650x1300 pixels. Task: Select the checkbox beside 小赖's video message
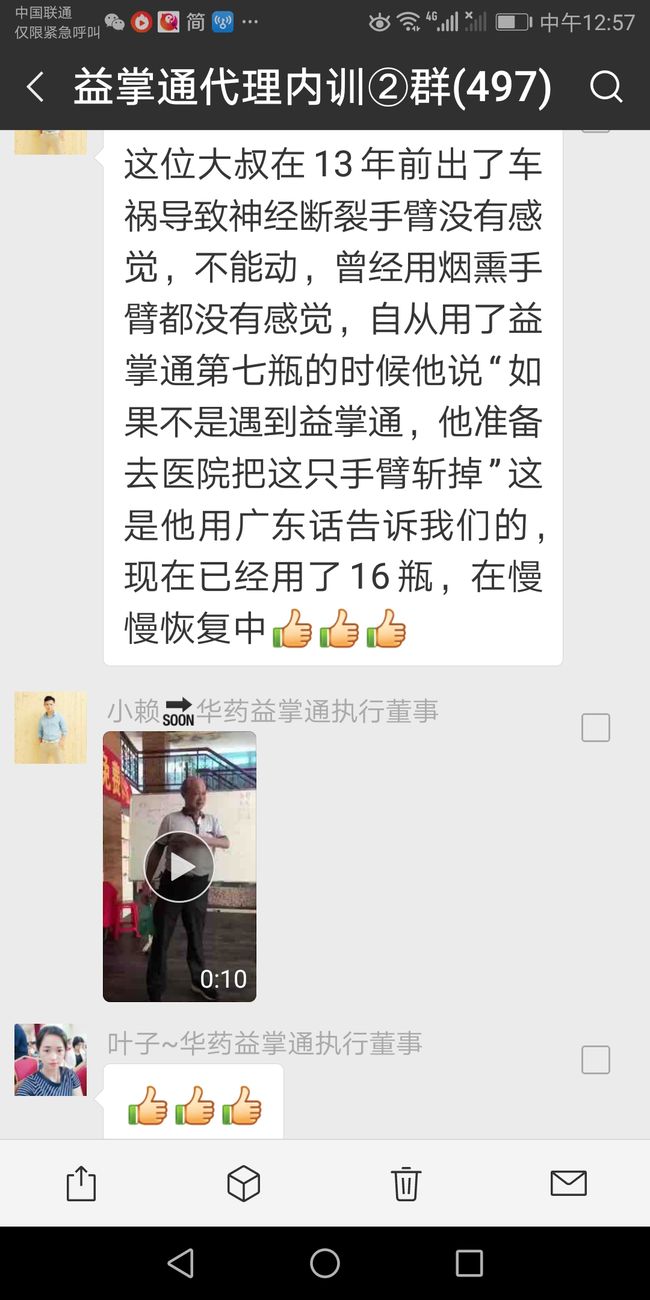(596, 727)
